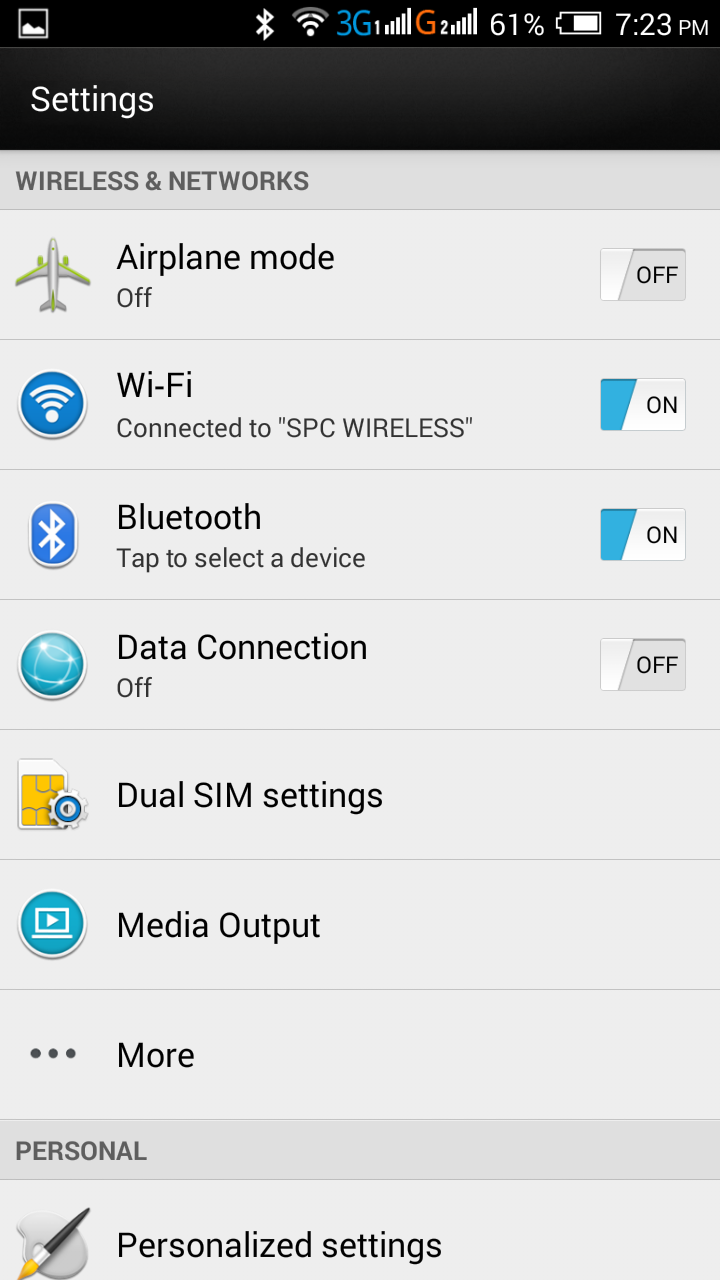The width and height of the screenshot is (720, 1280).
Task: Disable the Bluetooth toggle
Action: [x=642, y=535]
